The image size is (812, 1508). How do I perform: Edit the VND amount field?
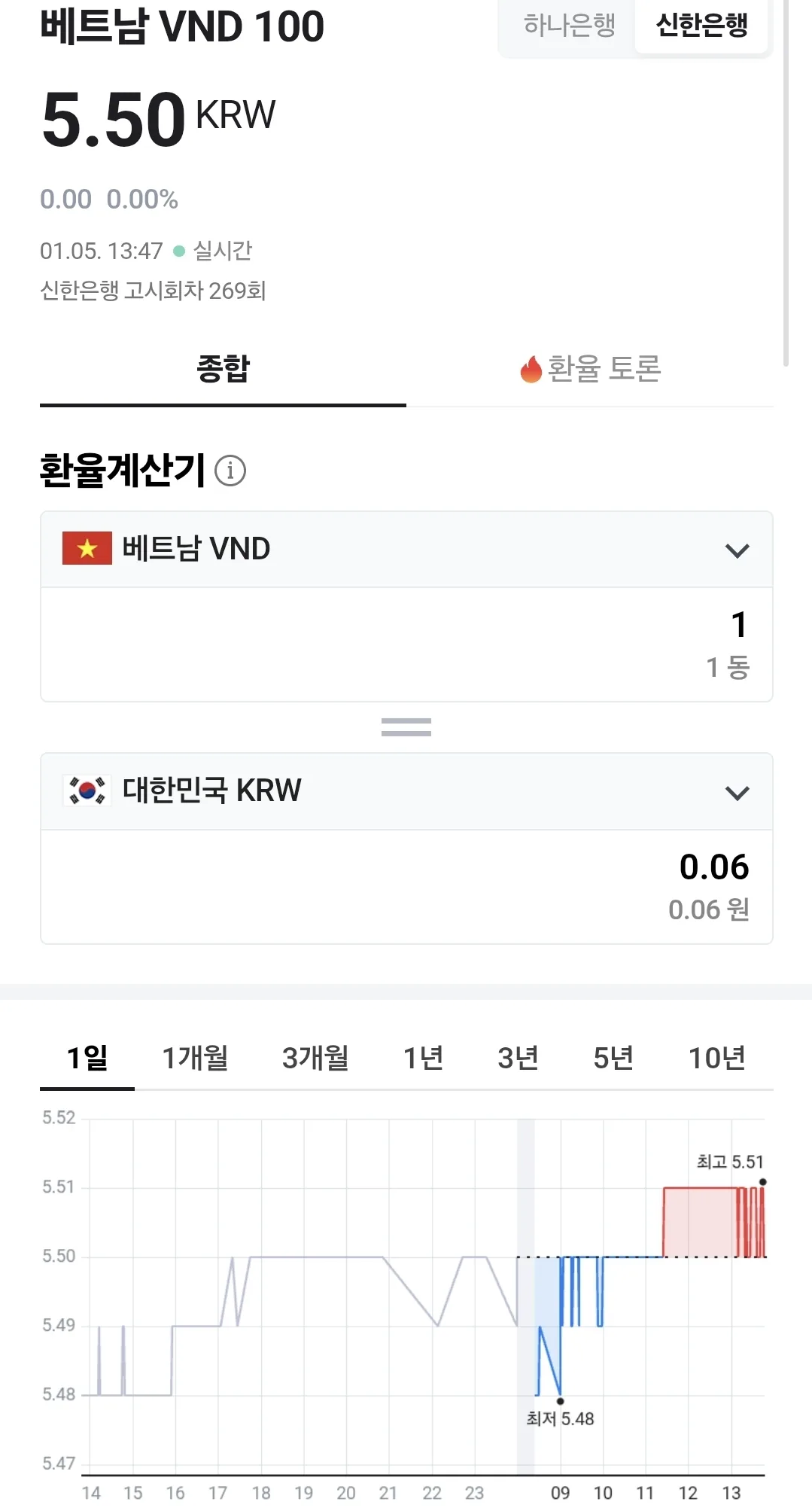[x=406, y=644]
